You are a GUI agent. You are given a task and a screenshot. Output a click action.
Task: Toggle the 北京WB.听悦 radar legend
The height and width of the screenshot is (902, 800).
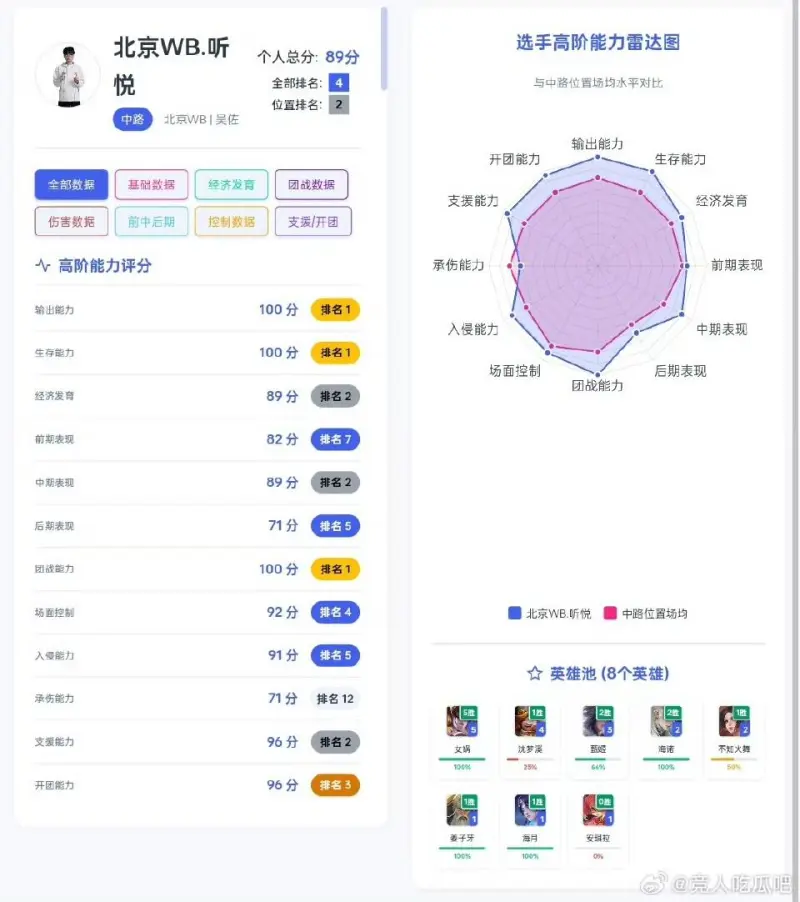[x=550, y=613]
